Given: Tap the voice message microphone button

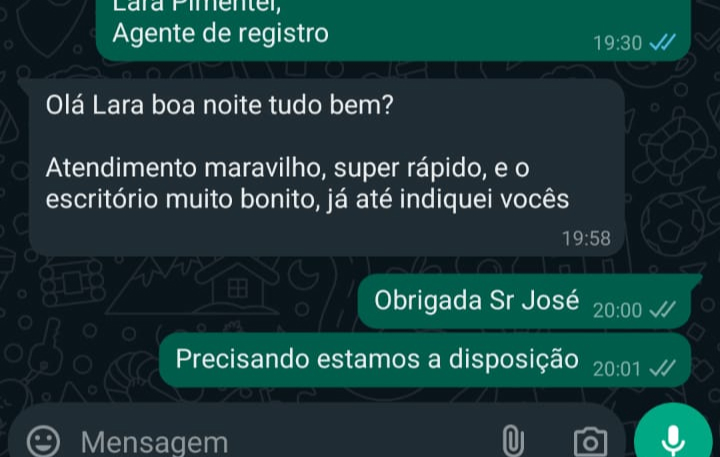Looking at the screenshot, I should tap(674, 437).
